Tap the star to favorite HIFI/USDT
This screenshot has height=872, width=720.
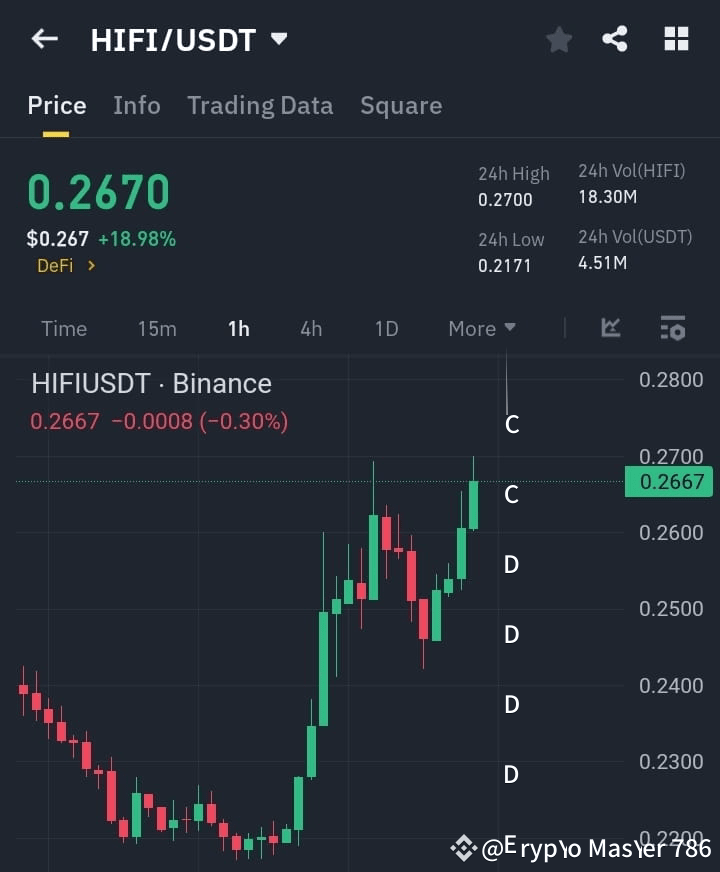pyautogui.click(x=558, y=39)
